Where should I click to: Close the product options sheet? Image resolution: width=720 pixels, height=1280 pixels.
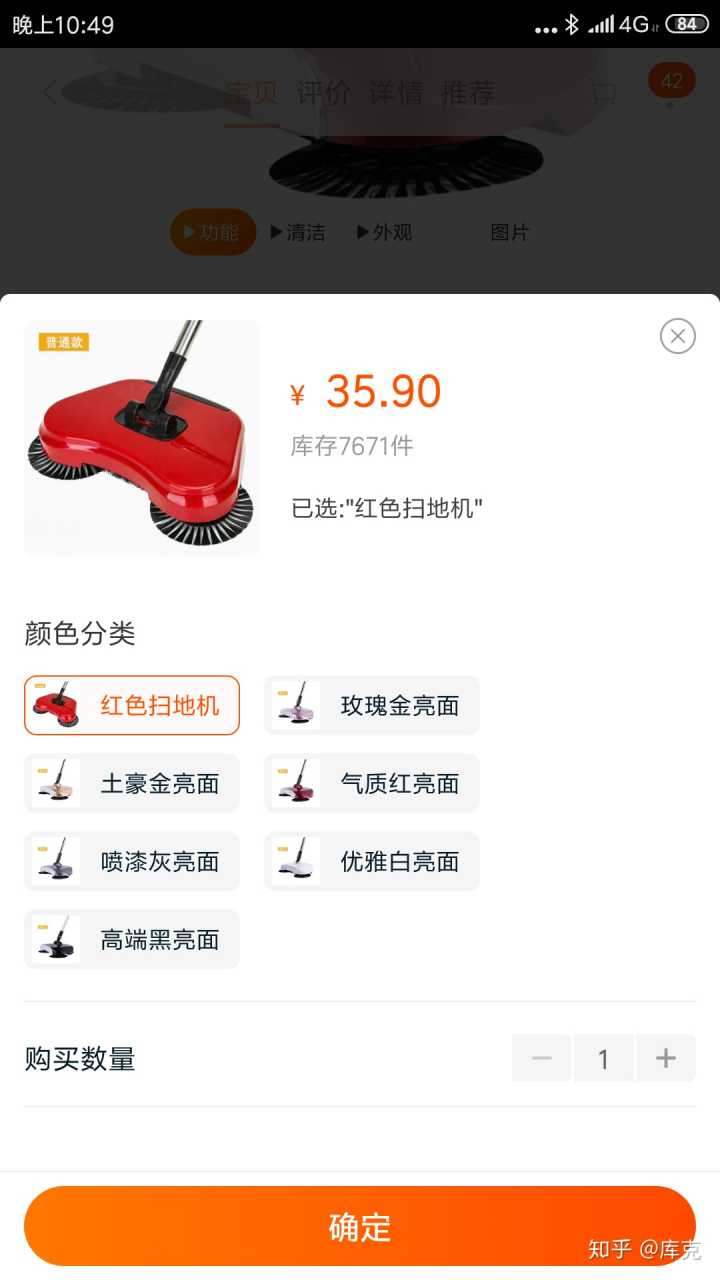pyautogui.click(x=677, y=336)
